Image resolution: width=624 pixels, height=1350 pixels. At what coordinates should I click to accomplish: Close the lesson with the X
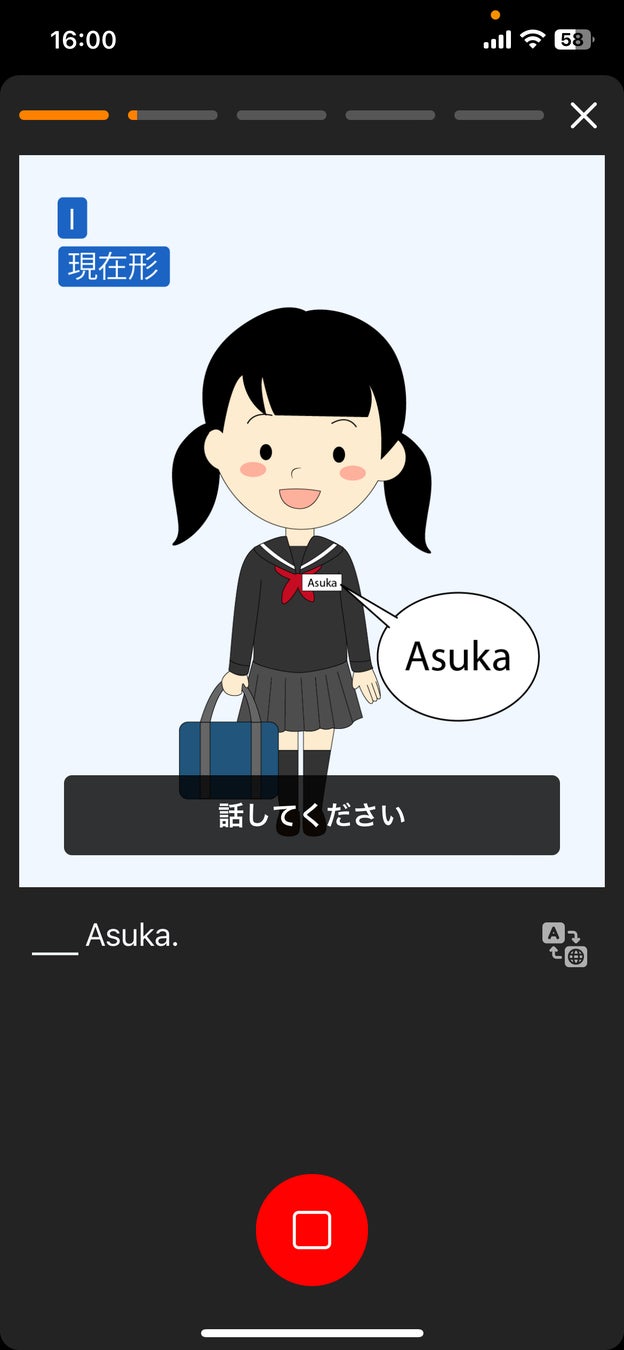point(583,116)
